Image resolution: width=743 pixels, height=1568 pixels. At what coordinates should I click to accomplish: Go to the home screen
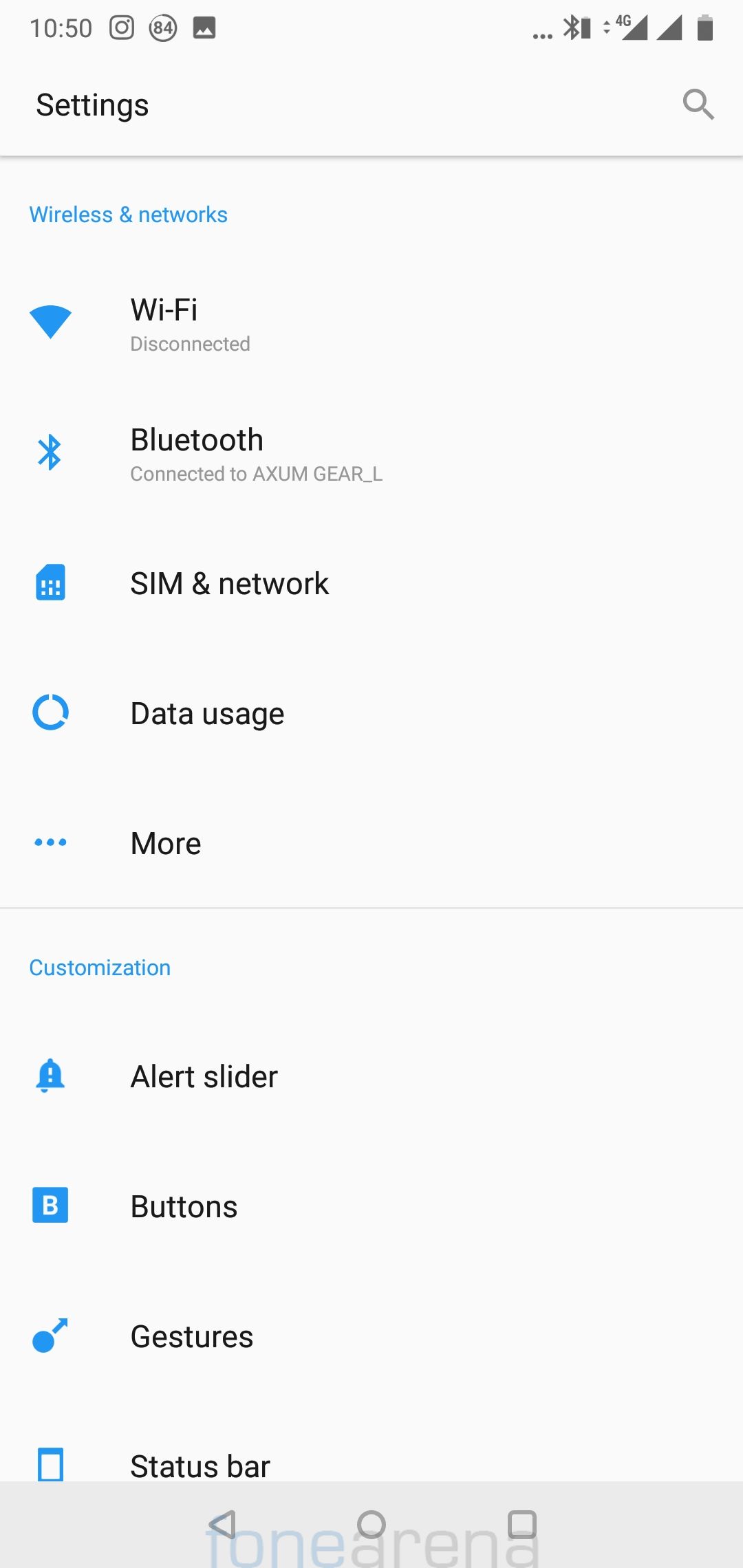click(371, 1525)
